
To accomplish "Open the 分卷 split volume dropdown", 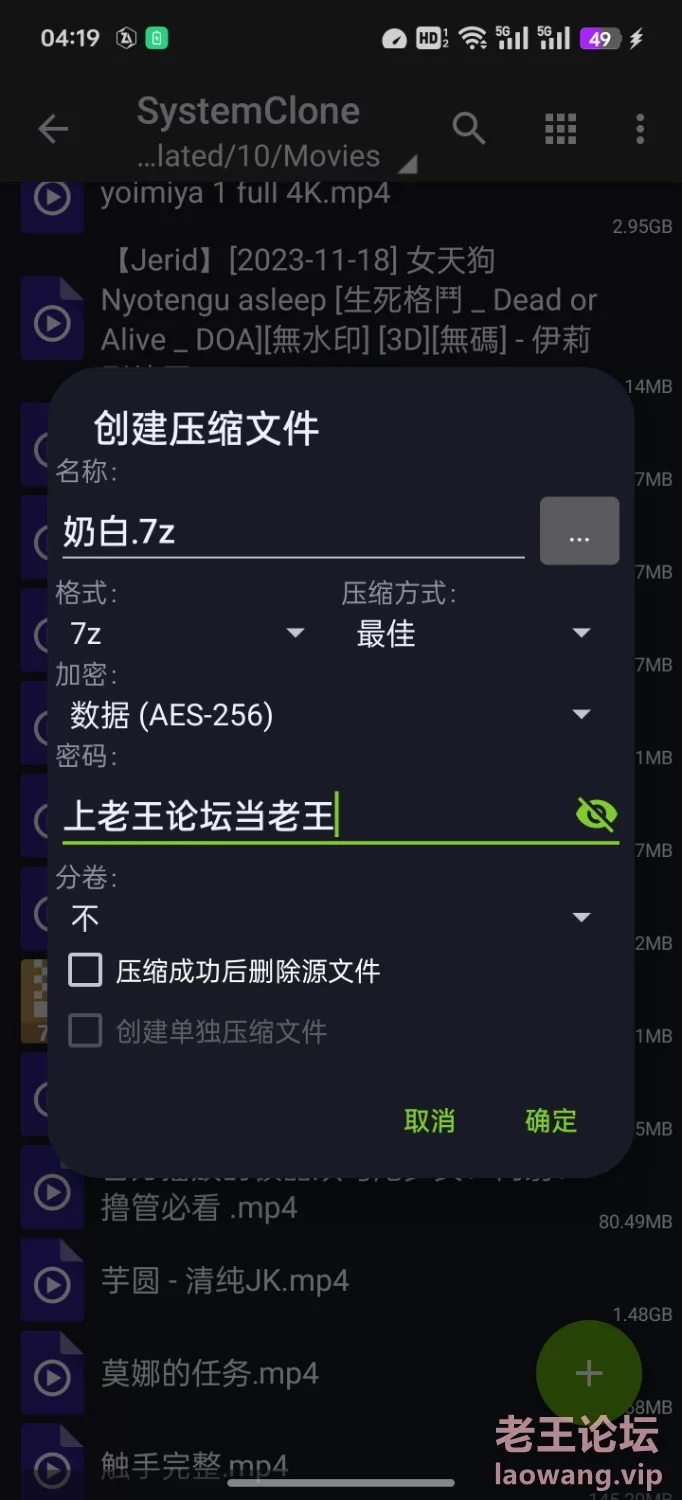I will coord(330,918).
